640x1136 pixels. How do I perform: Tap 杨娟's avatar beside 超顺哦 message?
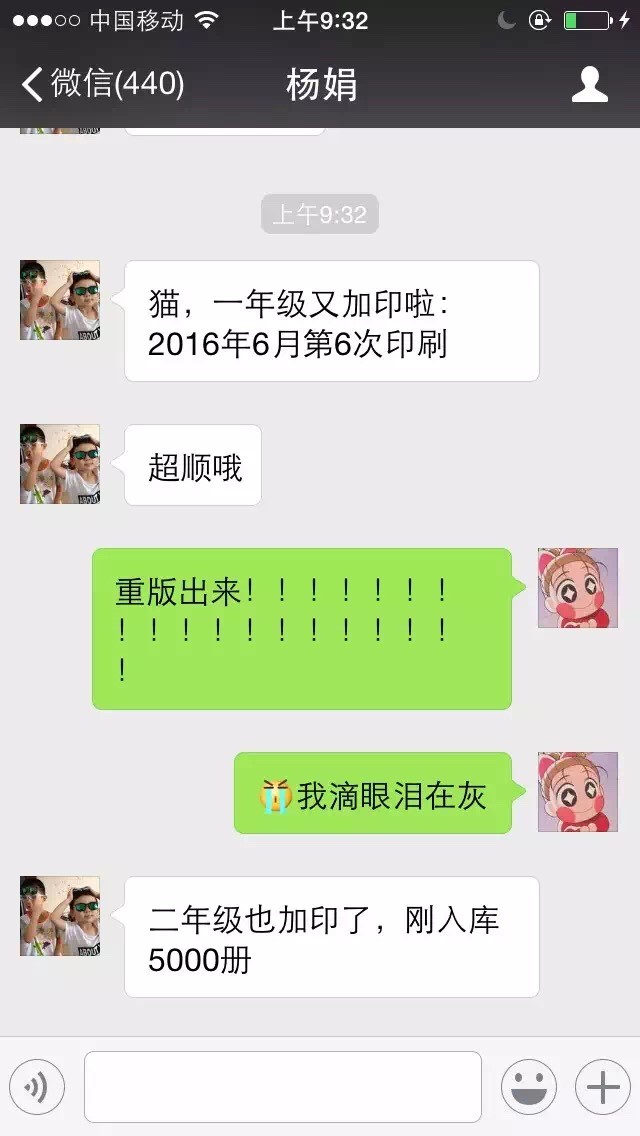tap(60, 464)
